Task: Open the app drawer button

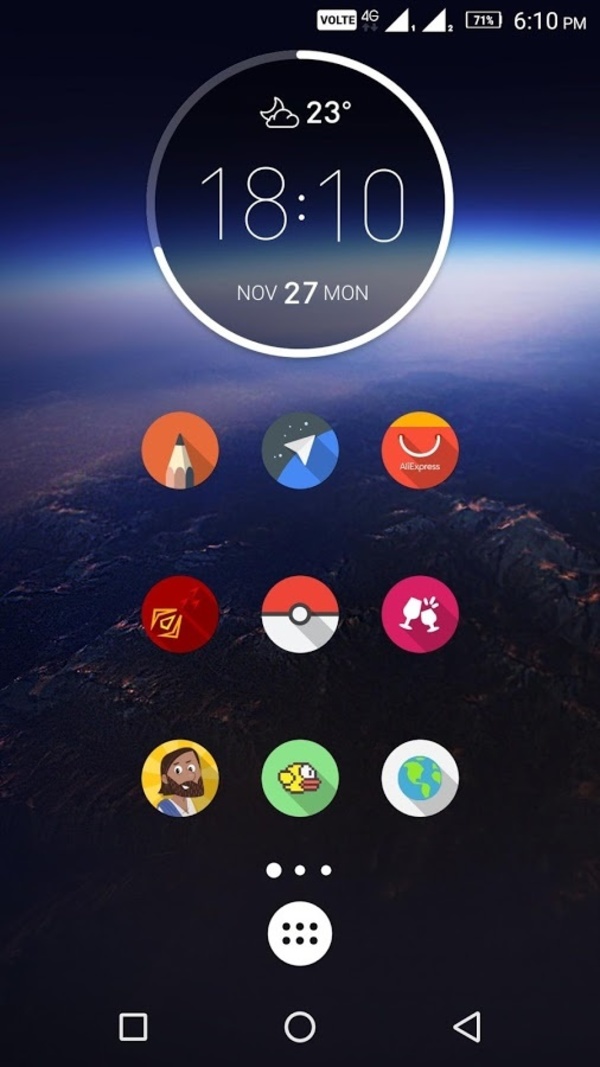Action: (300, 934)
